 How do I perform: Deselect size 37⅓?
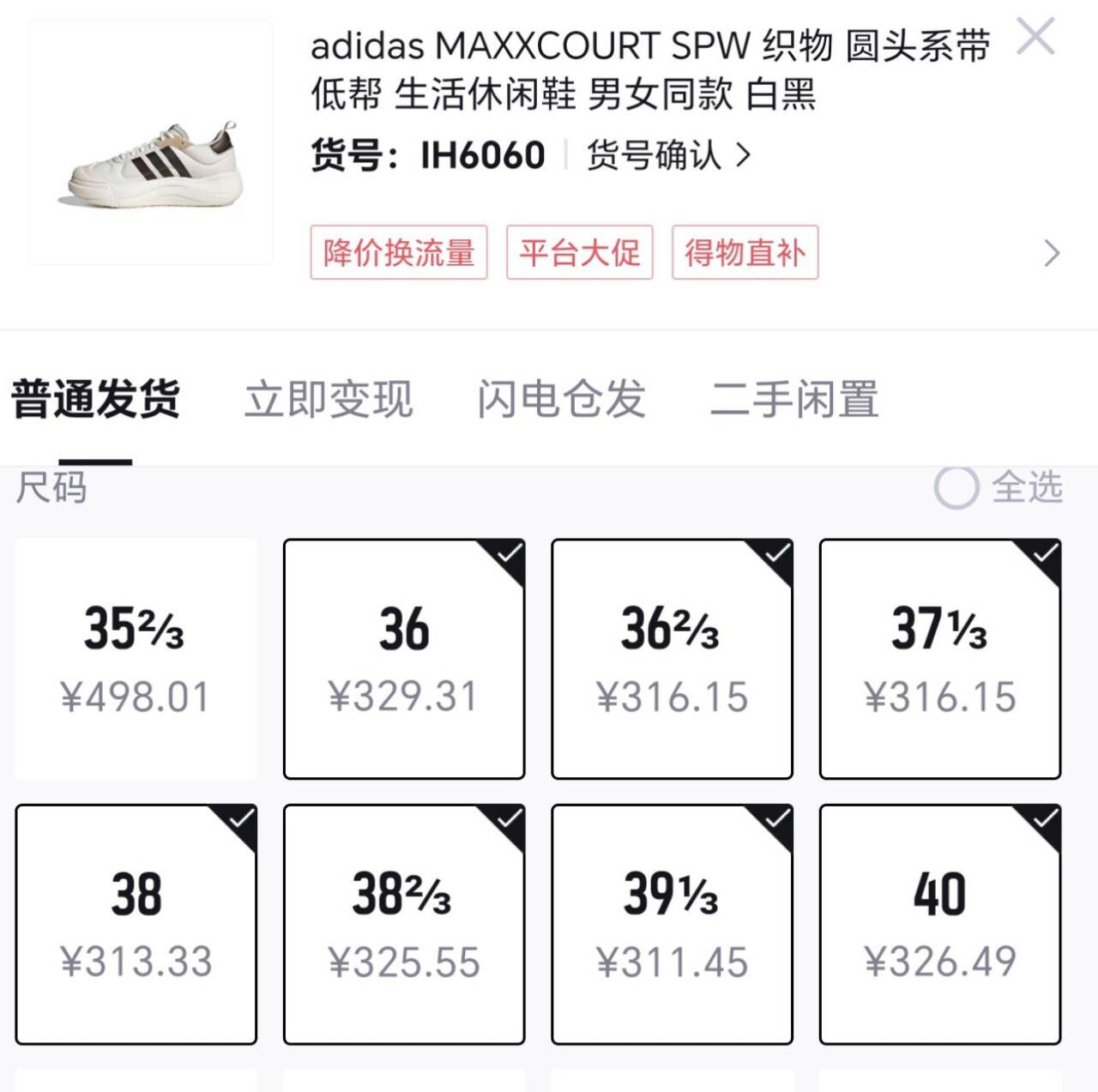click(x=940, y=659)
